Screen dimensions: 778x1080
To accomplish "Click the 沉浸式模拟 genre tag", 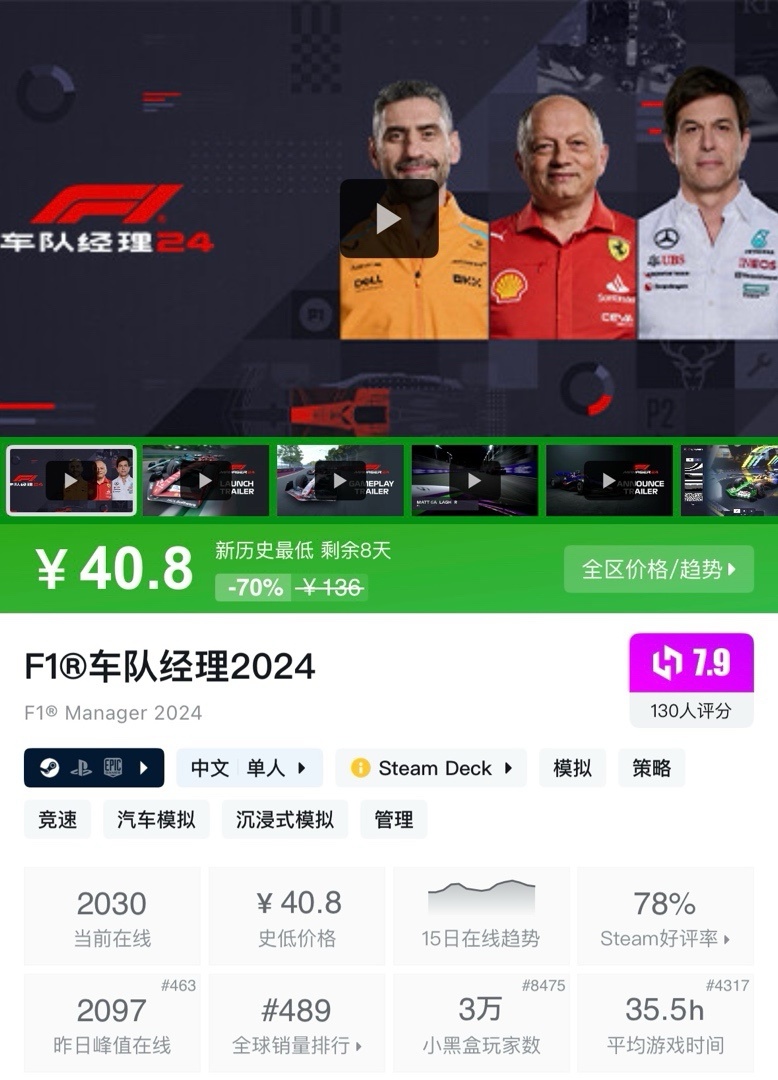I will [x=284, y=818].
